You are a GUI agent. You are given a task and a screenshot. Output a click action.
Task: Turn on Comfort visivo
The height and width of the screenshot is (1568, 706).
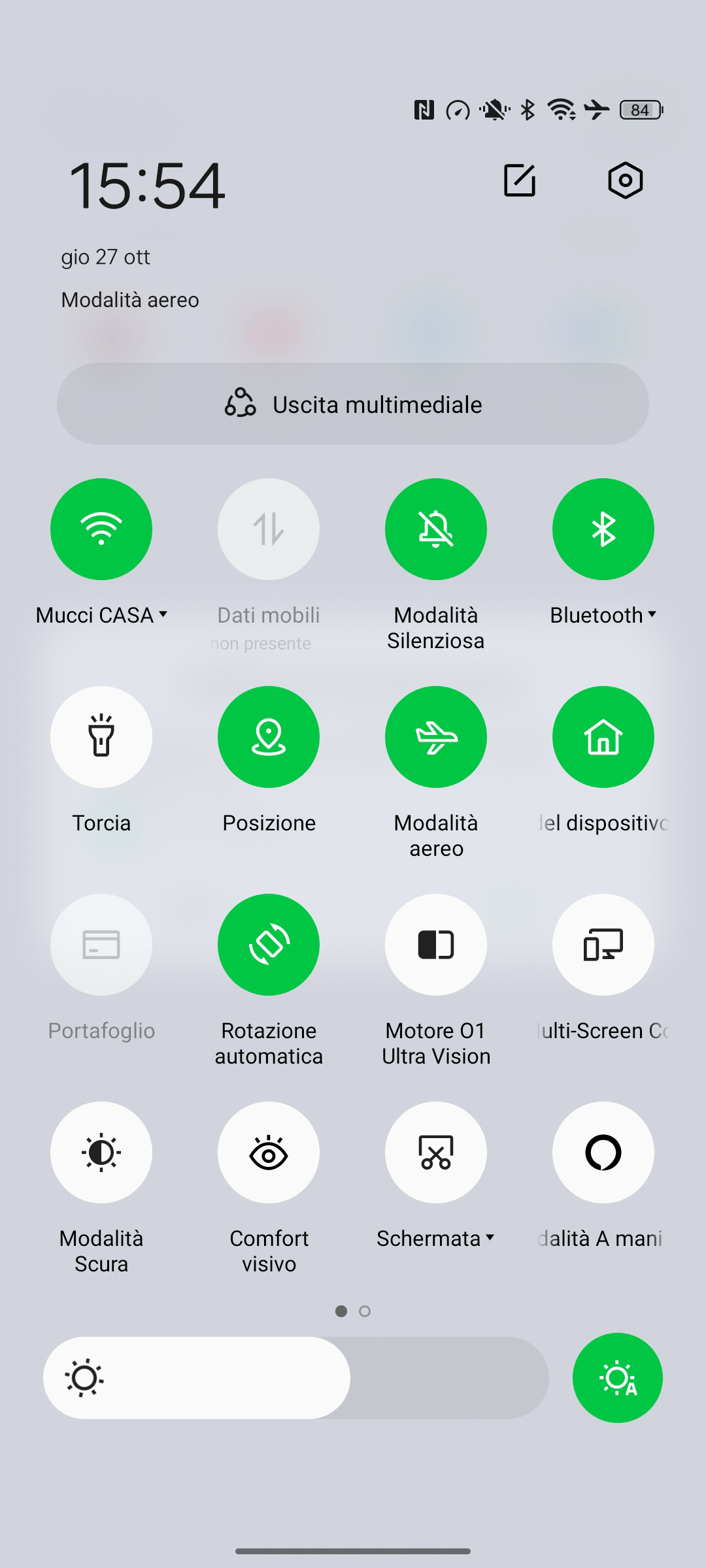tap(269, 1152)
